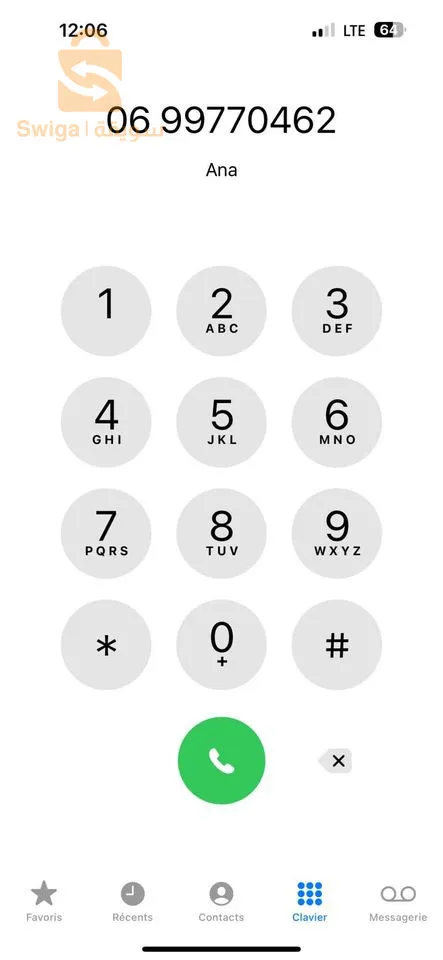Tap the 7 PQRS key
Viewport: 443px width, 960px height.
point(106,533)
